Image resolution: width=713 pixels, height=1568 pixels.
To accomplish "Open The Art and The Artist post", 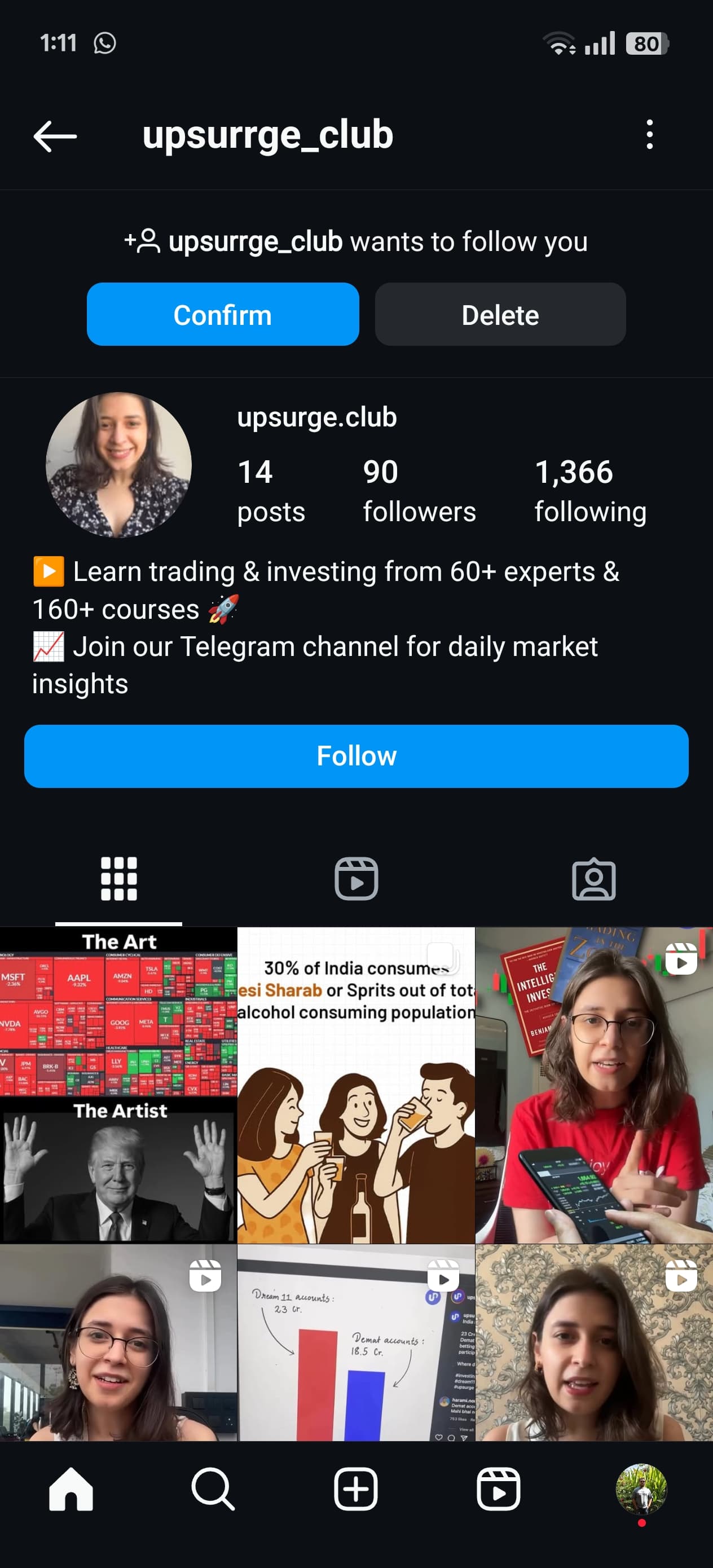I will (118, 1085).
